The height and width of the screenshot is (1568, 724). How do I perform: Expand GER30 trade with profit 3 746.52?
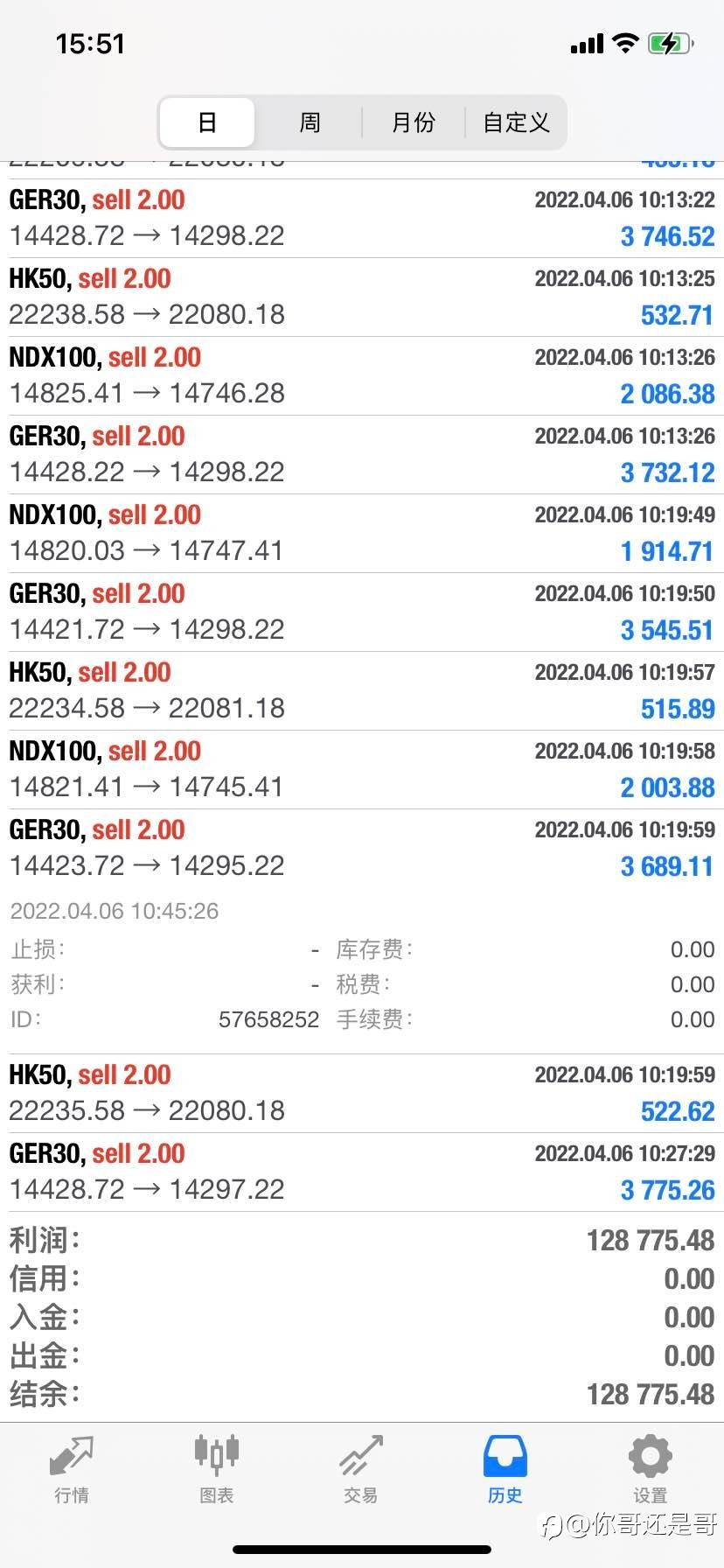(x=362, y=219)
